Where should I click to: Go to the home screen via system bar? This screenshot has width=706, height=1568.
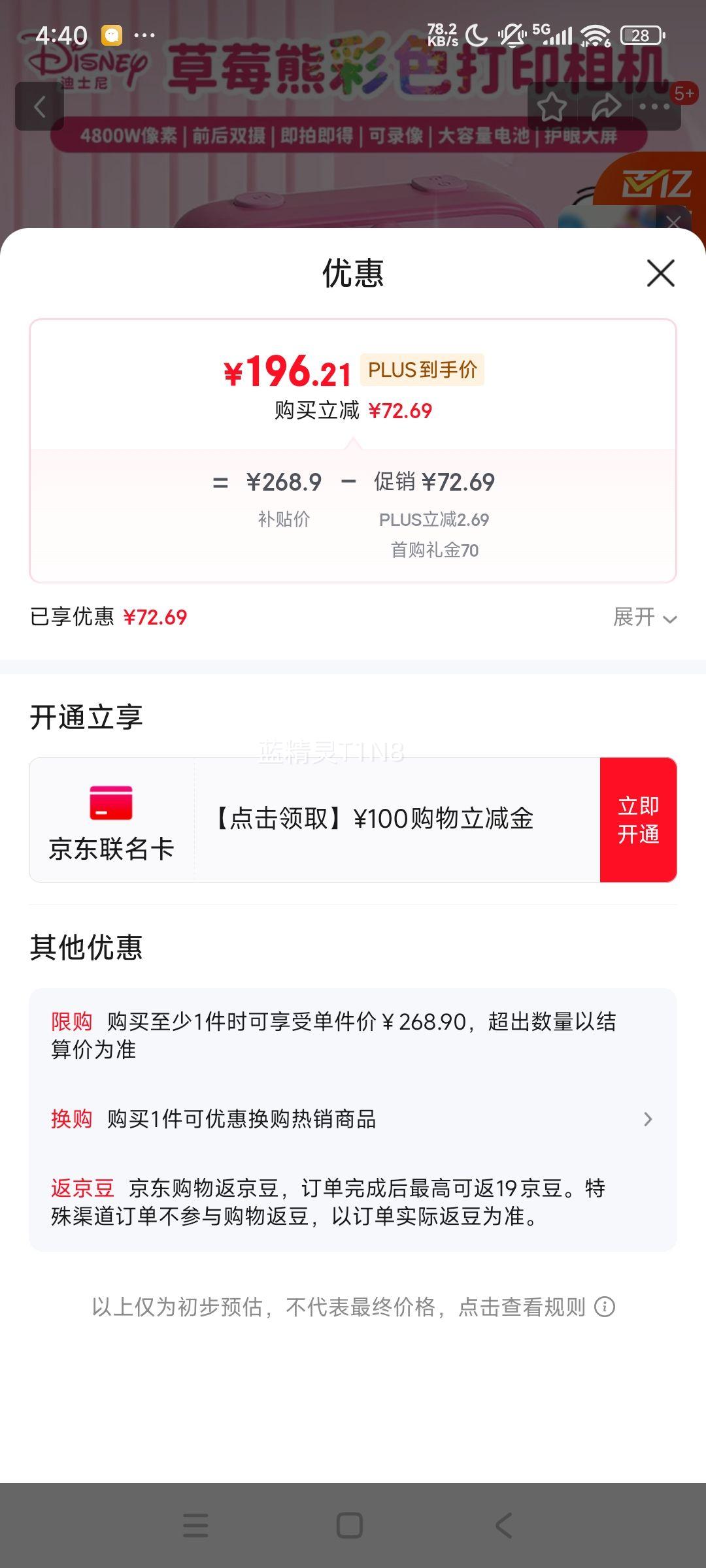(350, 1526)
